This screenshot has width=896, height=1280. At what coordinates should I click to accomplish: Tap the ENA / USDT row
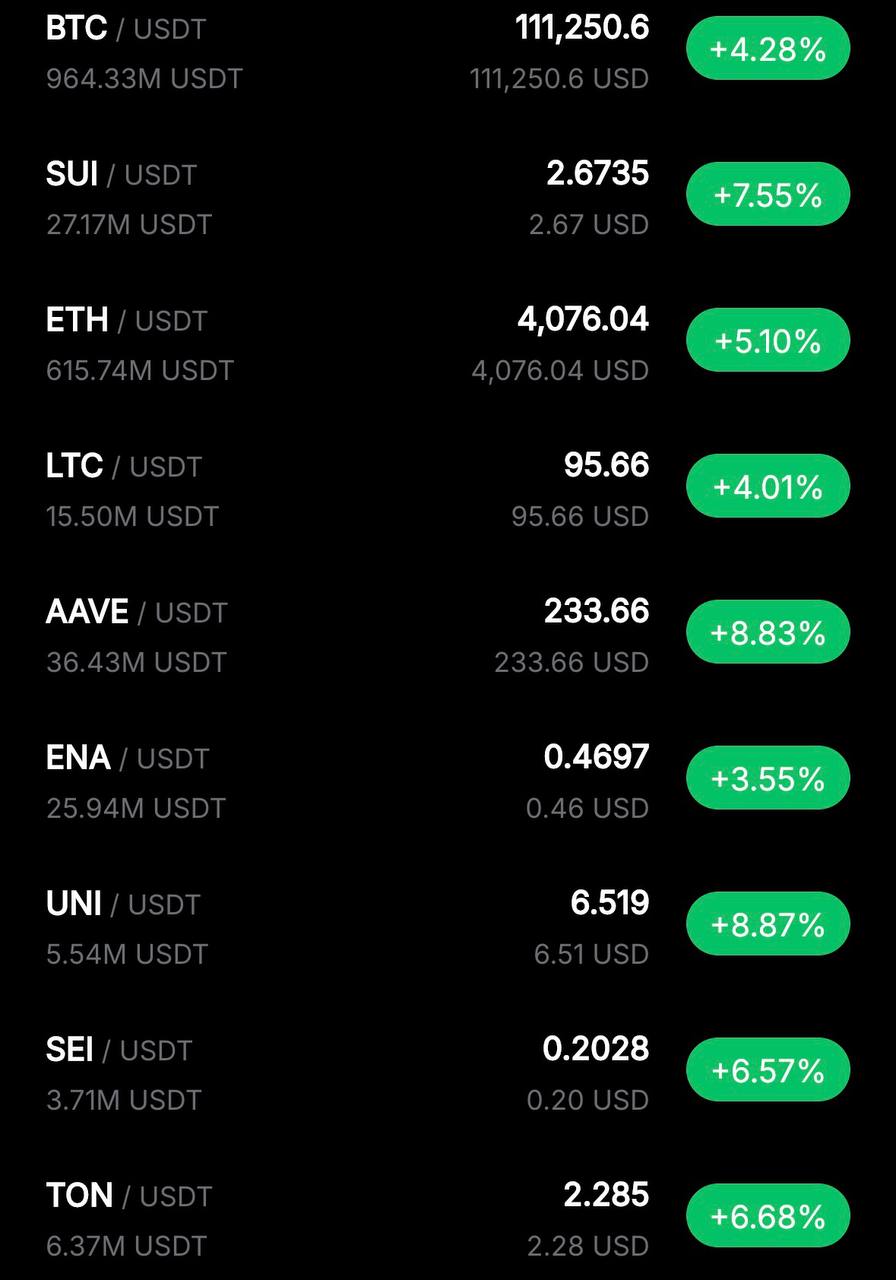click(x=127, y=759)
